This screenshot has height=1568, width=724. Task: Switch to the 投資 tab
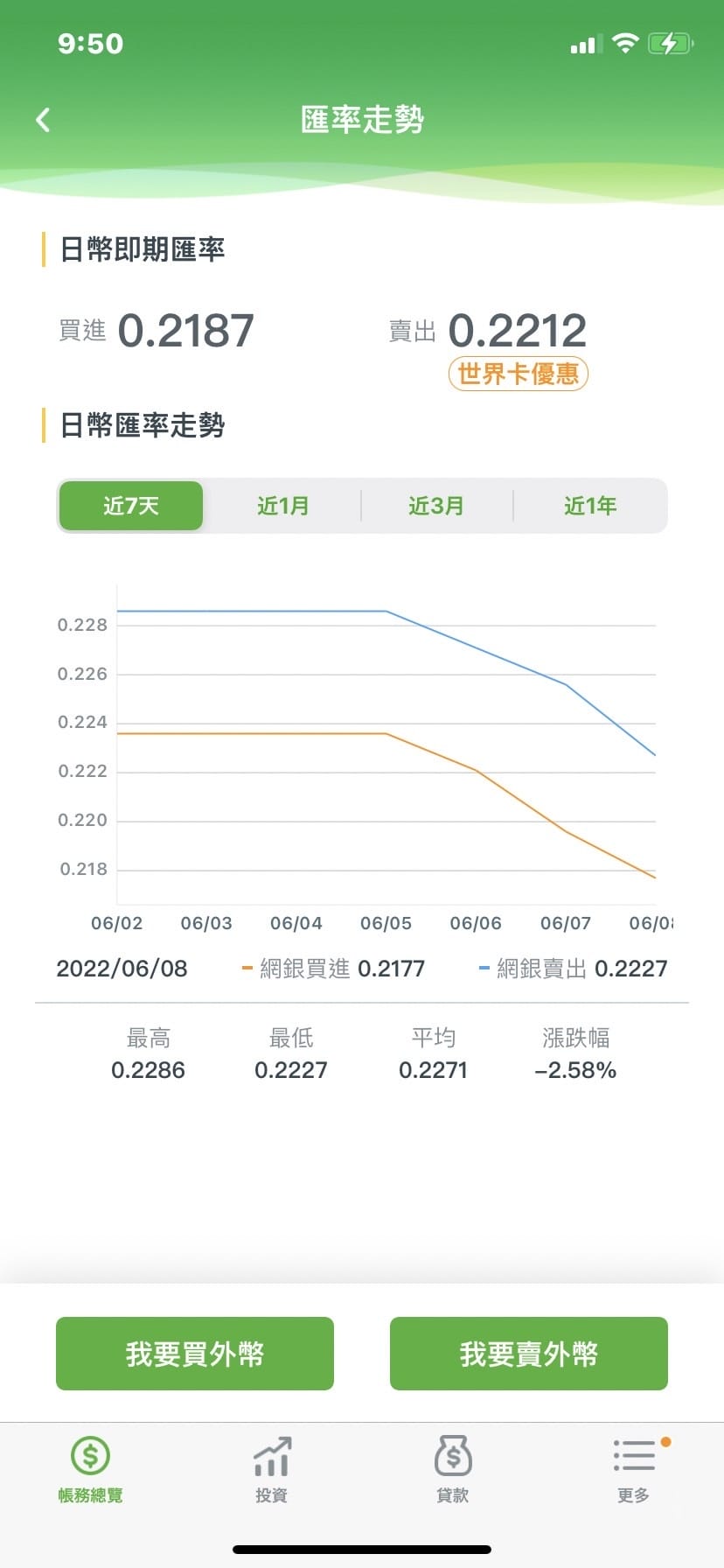point(271,1470)
